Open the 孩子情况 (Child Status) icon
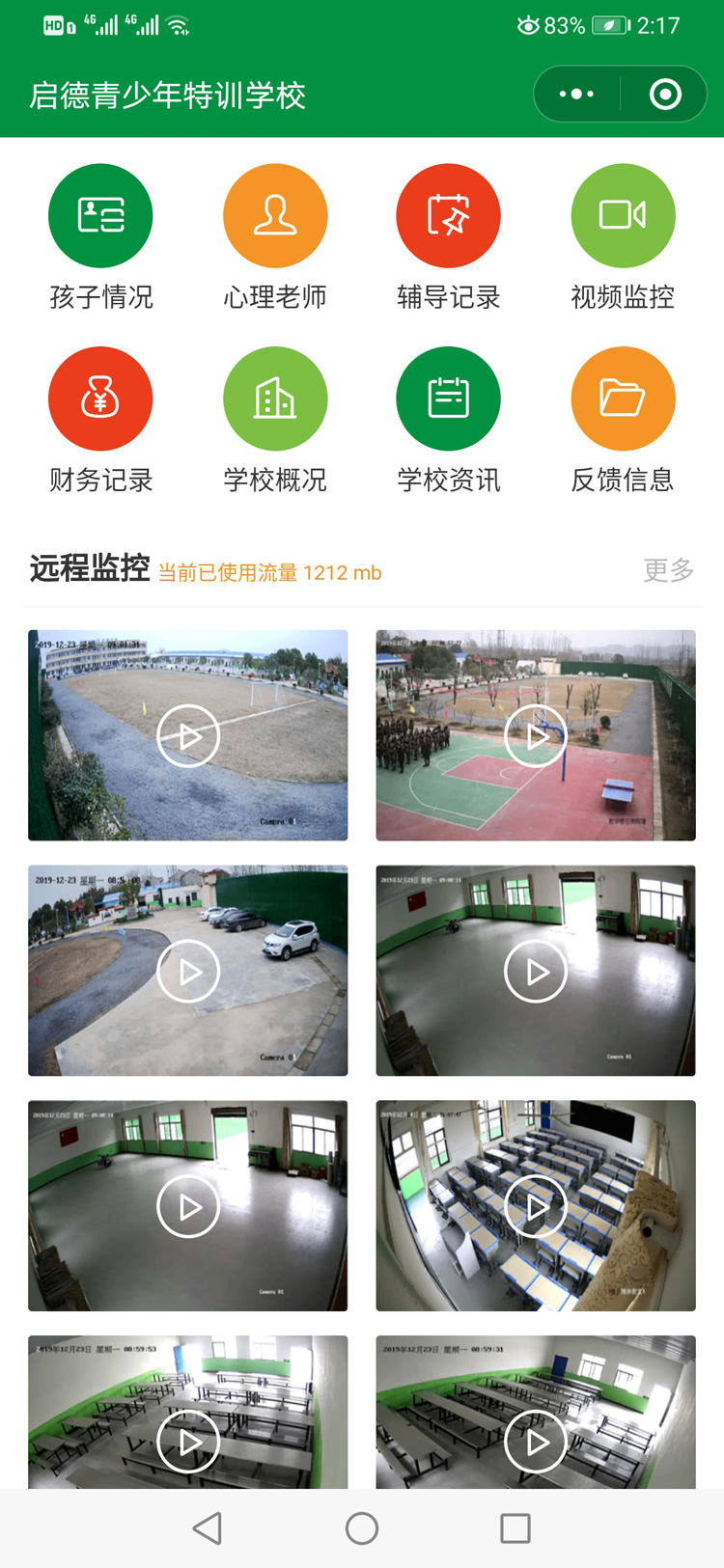This screenshot has height=1568, width=724. (100, 214)
